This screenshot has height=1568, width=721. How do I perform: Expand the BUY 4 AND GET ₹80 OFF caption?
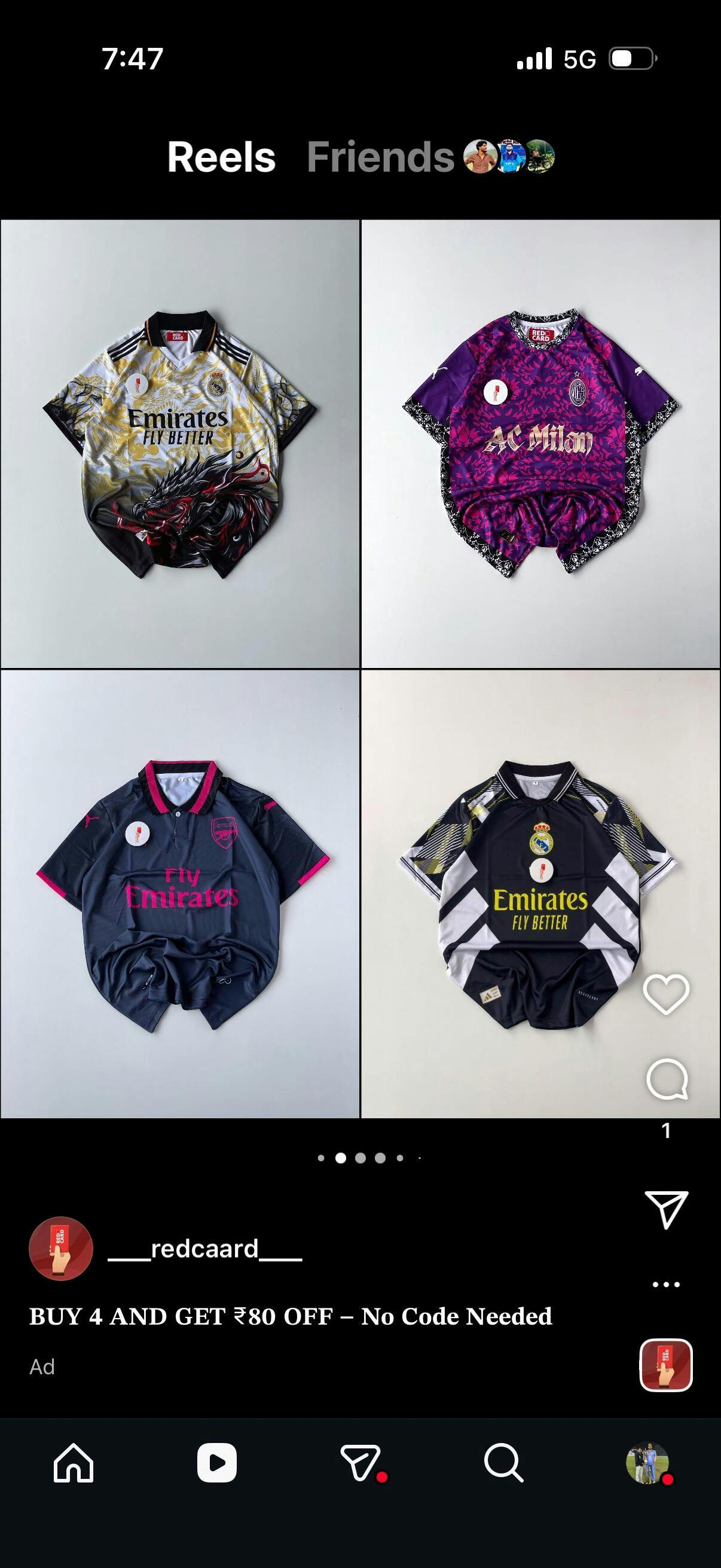[x=291, y=1317]
